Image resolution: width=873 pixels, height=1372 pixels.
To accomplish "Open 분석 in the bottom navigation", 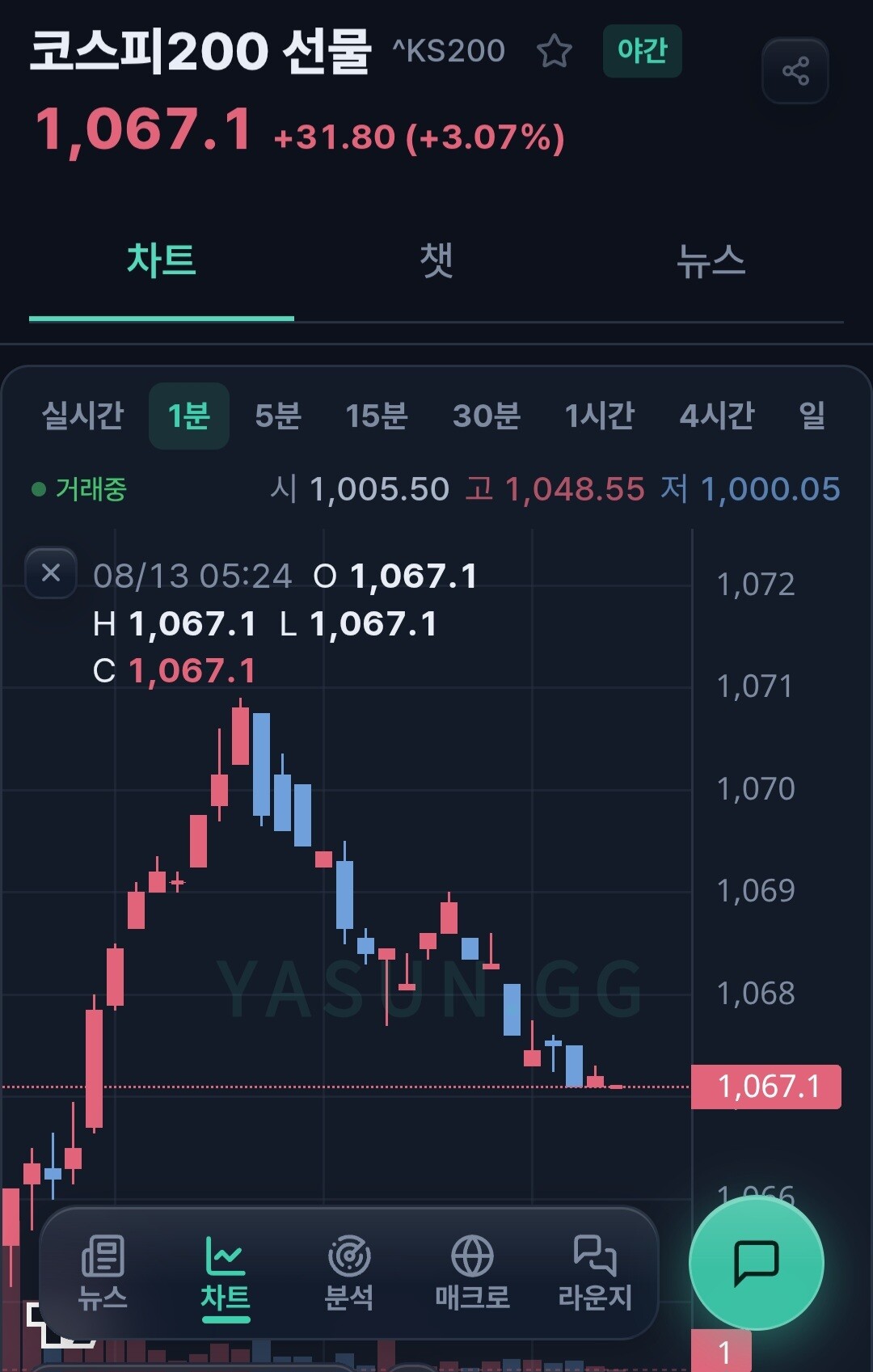I will pos(349,1273).
